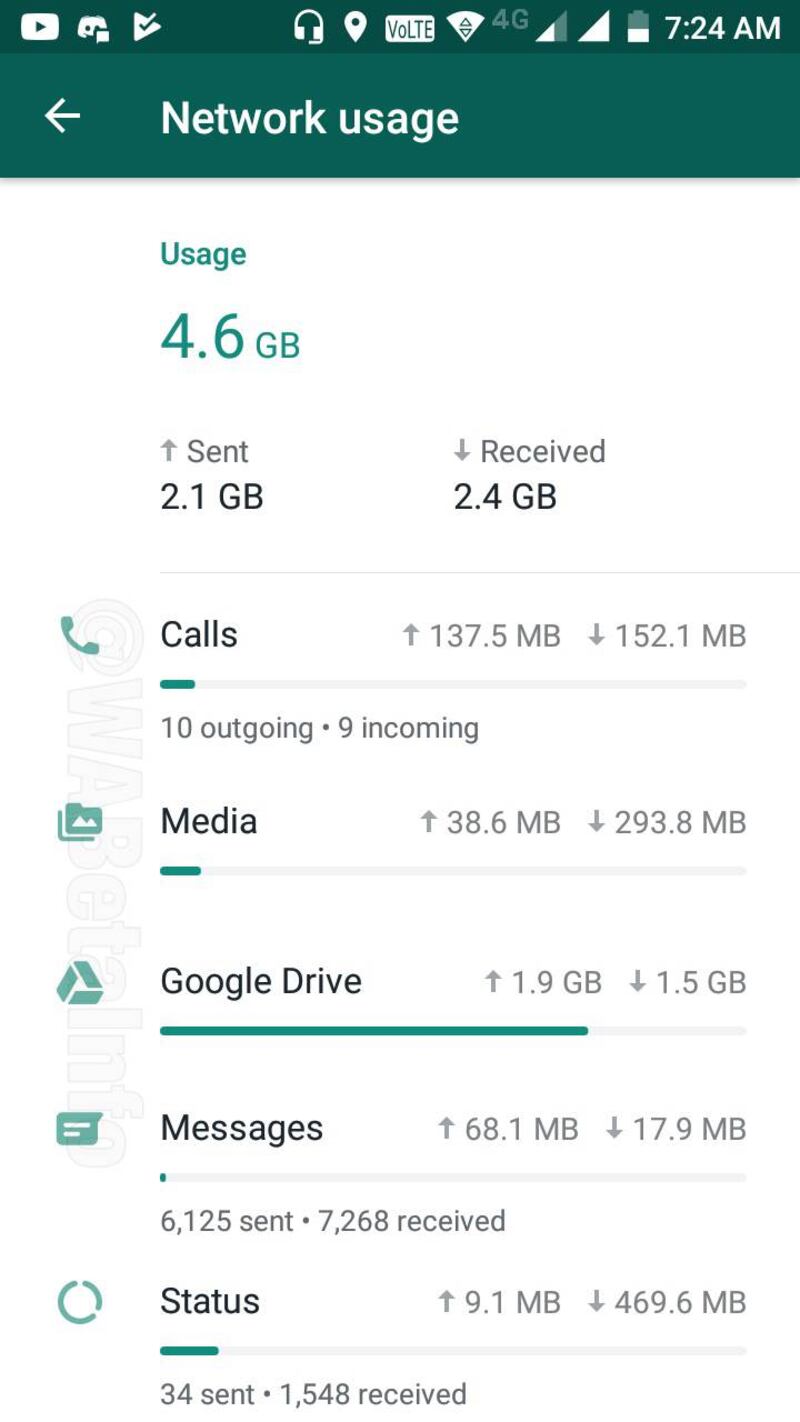Go back from Network usage
The height and width of the screenshot is (1422, 800).
pos(62,117)
